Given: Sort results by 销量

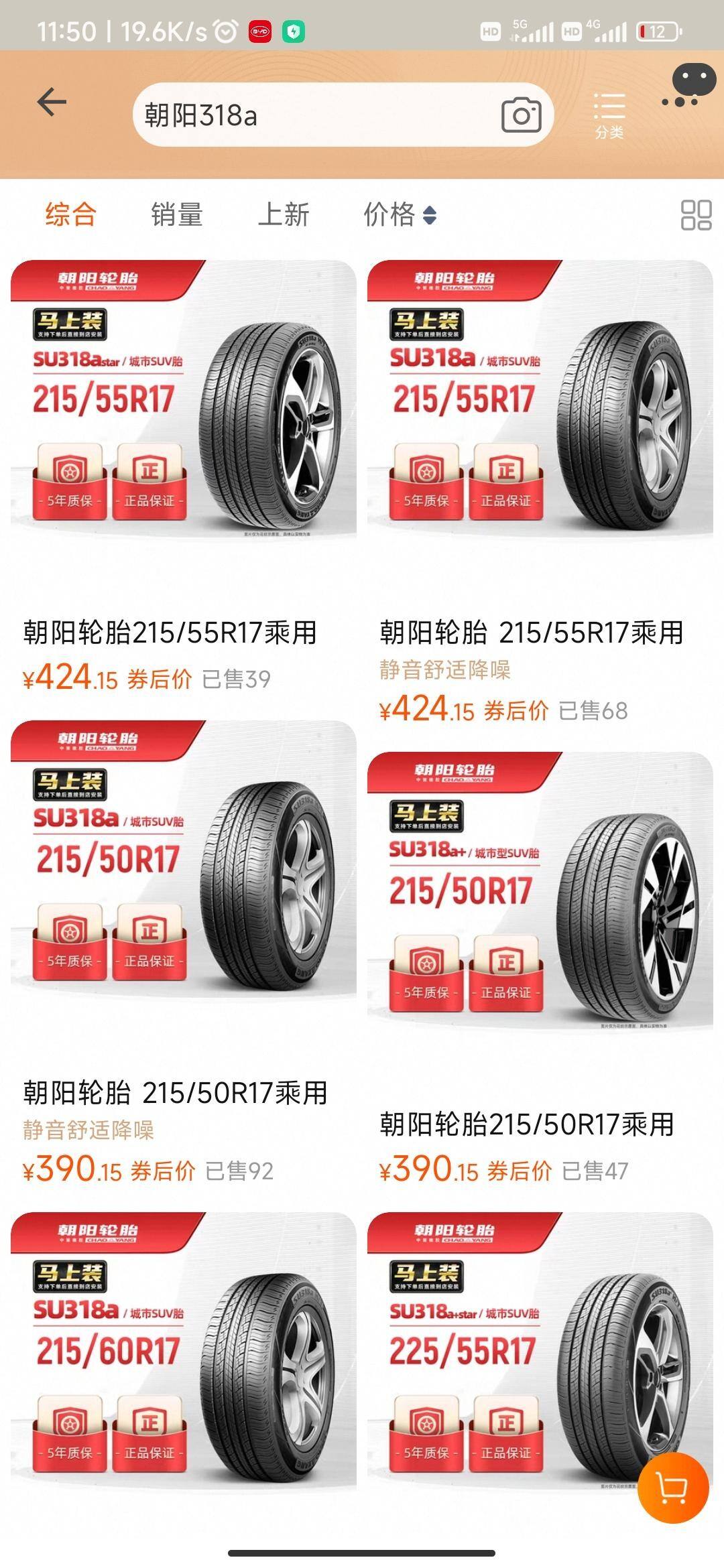Looking at the screenshot, I should 177,215.
